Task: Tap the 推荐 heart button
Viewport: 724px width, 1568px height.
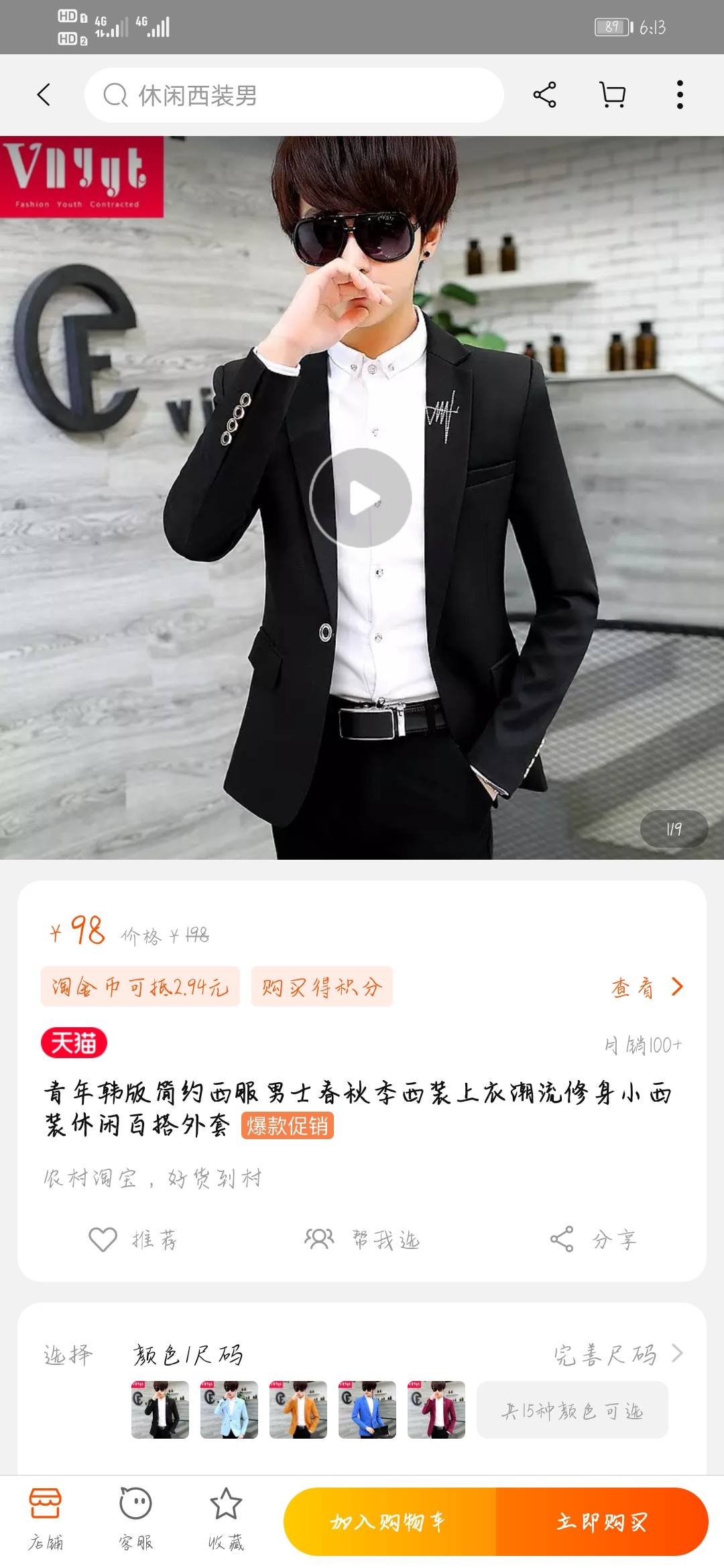Action: click(x=133, y=1240)
